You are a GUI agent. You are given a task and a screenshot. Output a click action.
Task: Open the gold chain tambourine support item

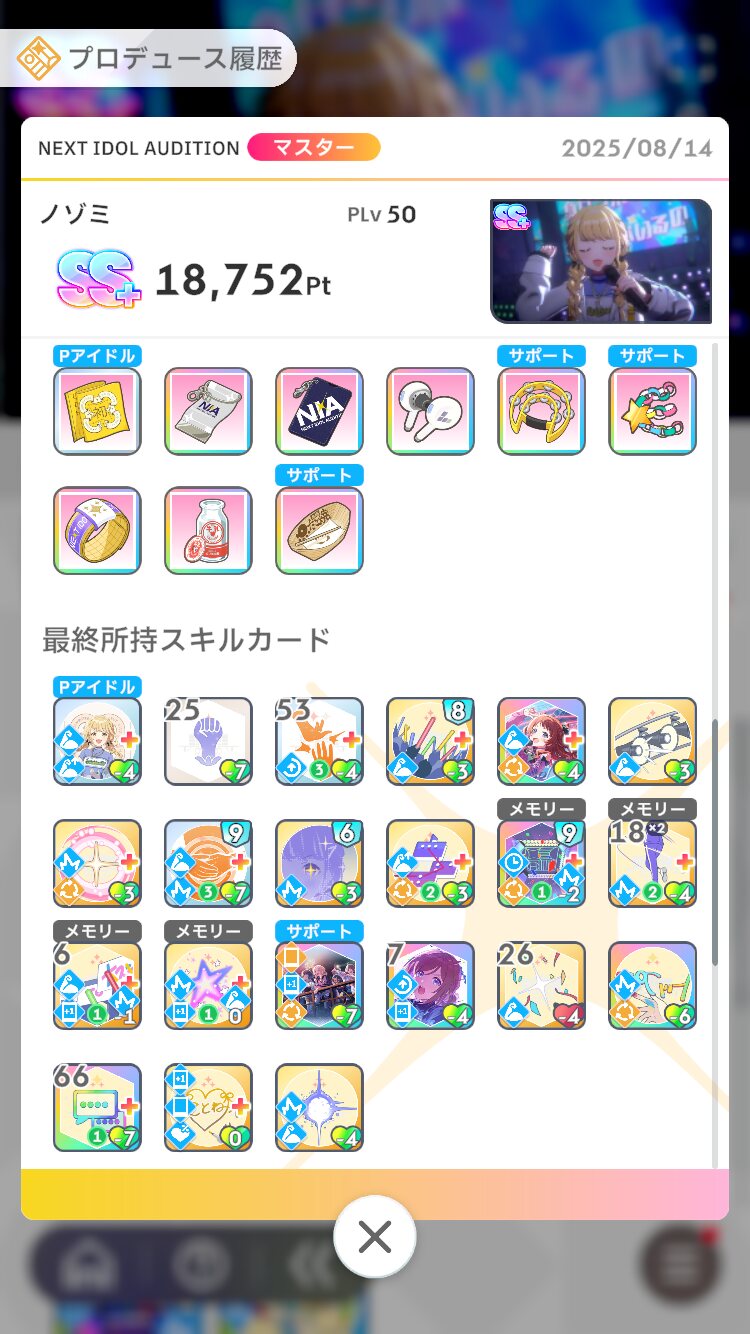tap(541, 411)
